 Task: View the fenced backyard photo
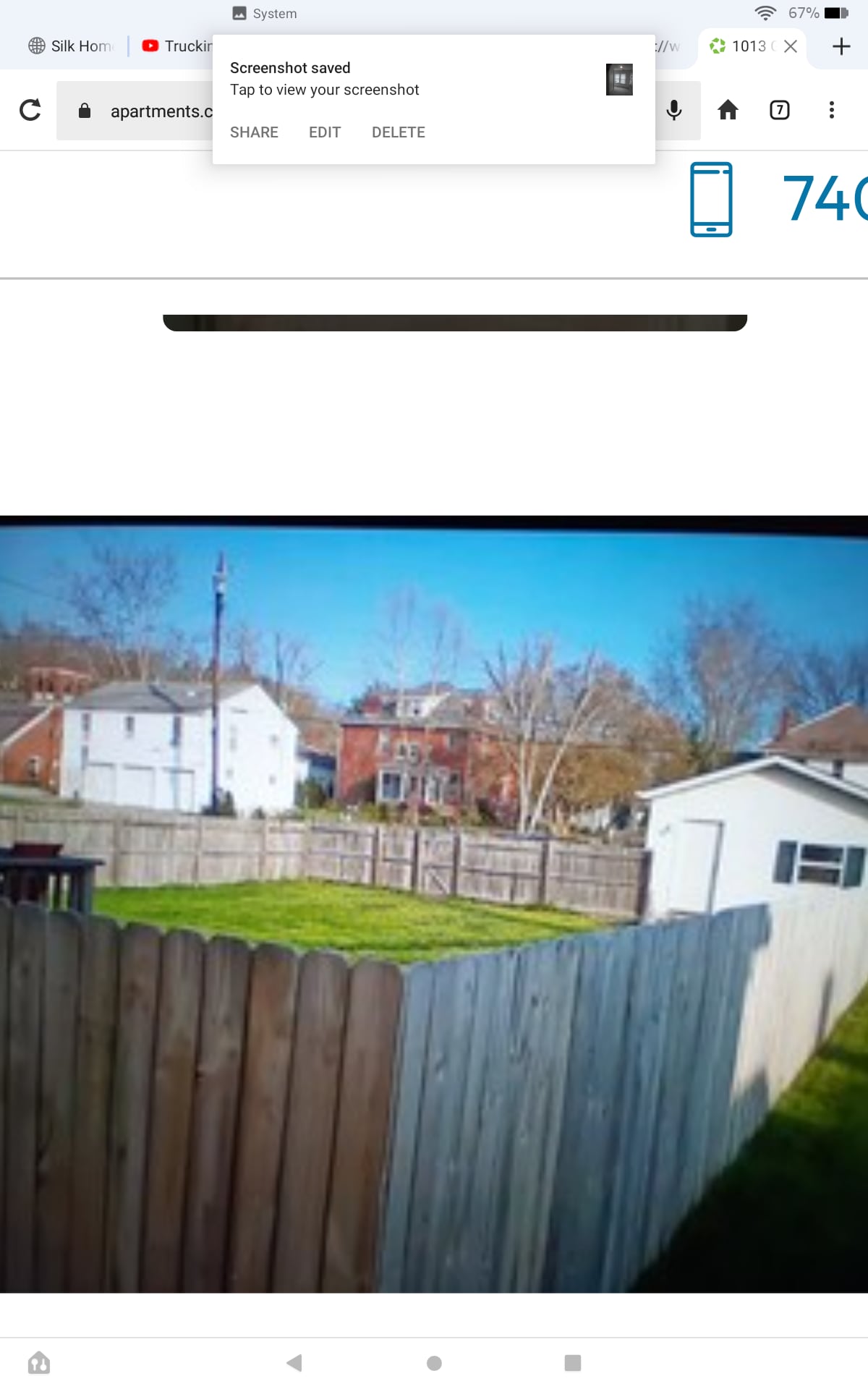pos(434,904)
